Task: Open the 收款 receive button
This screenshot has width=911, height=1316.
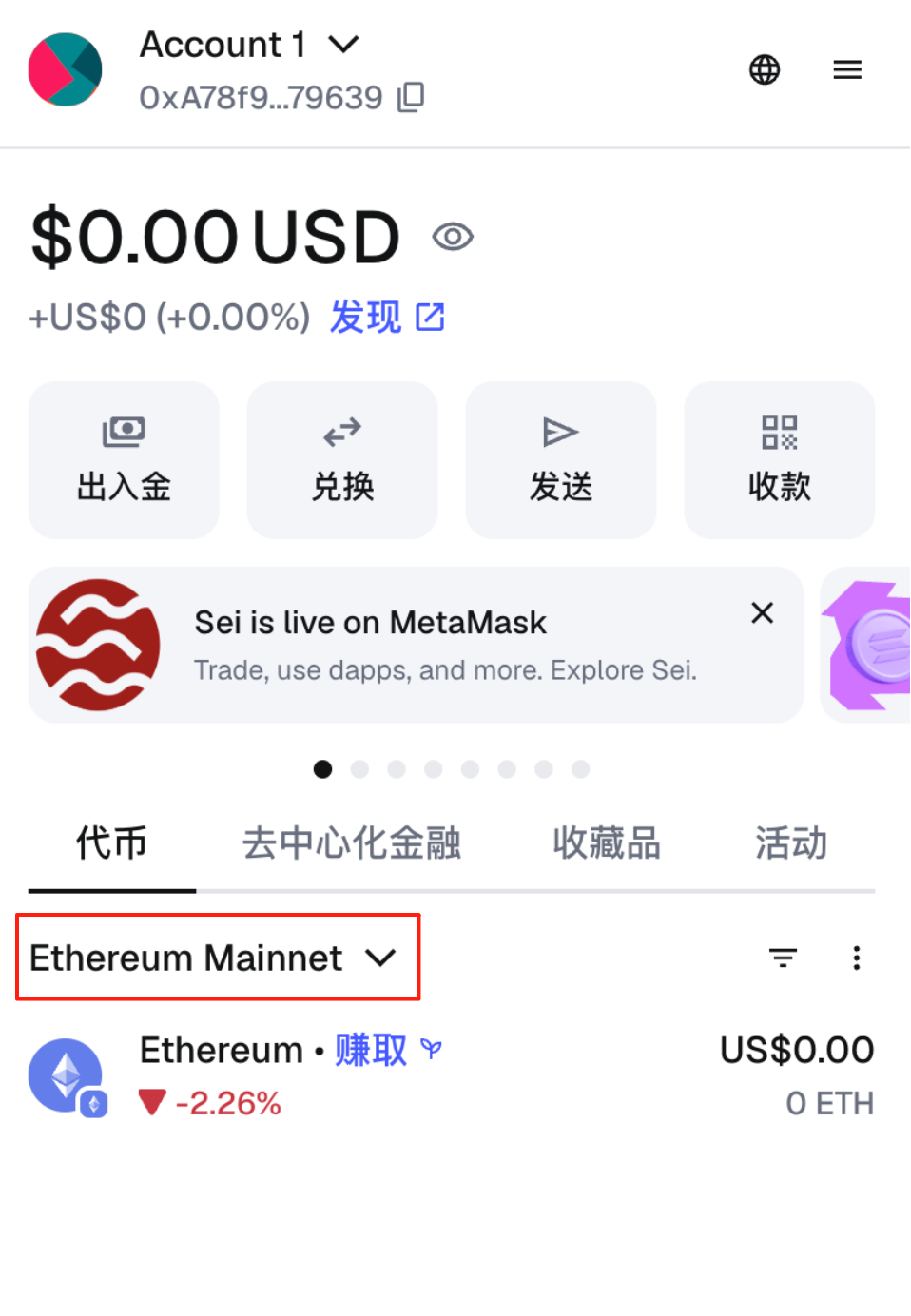Action: 779,459
